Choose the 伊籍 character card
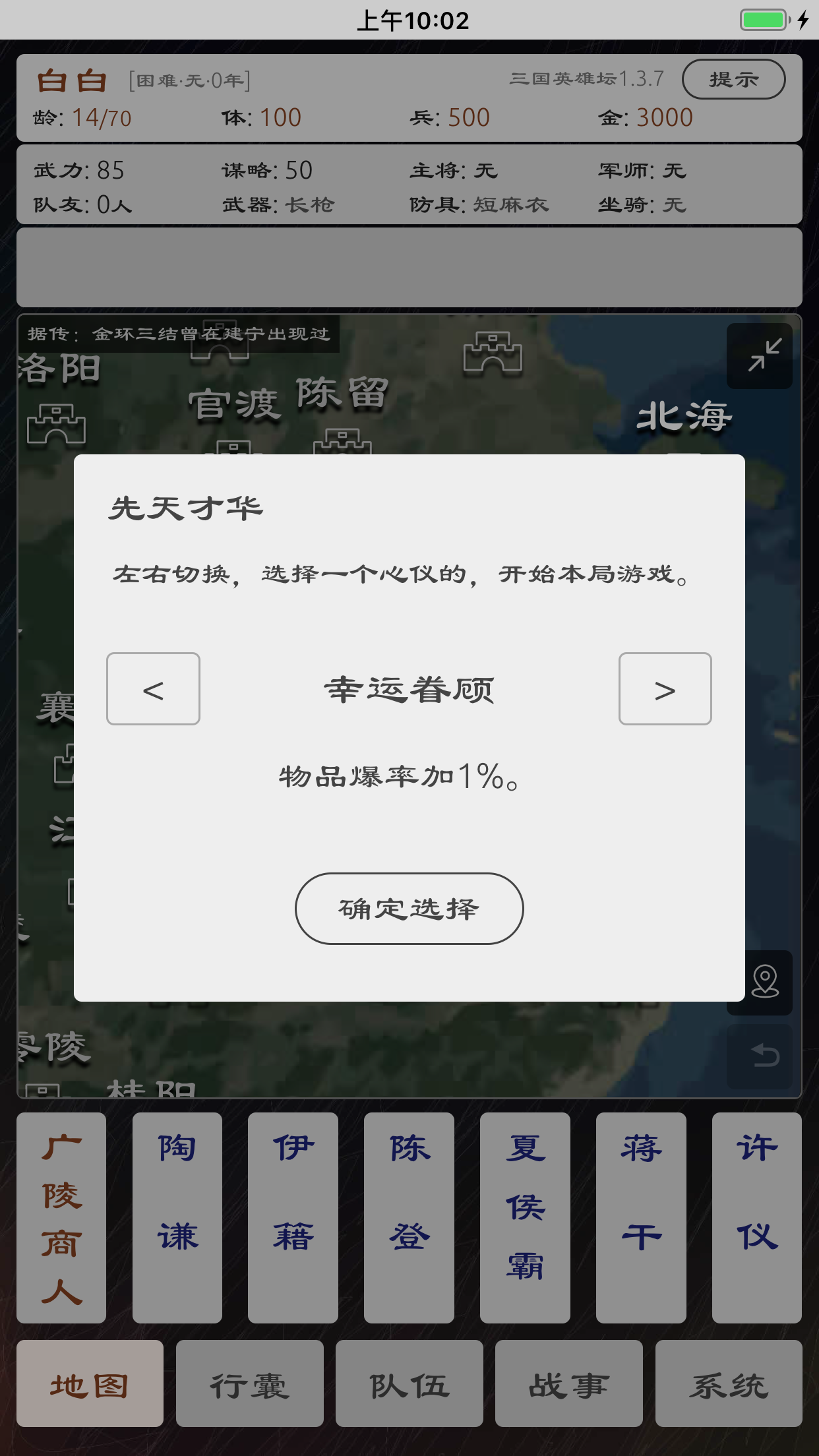This screenshot has height=1456, width=819. click(293, 1217)
